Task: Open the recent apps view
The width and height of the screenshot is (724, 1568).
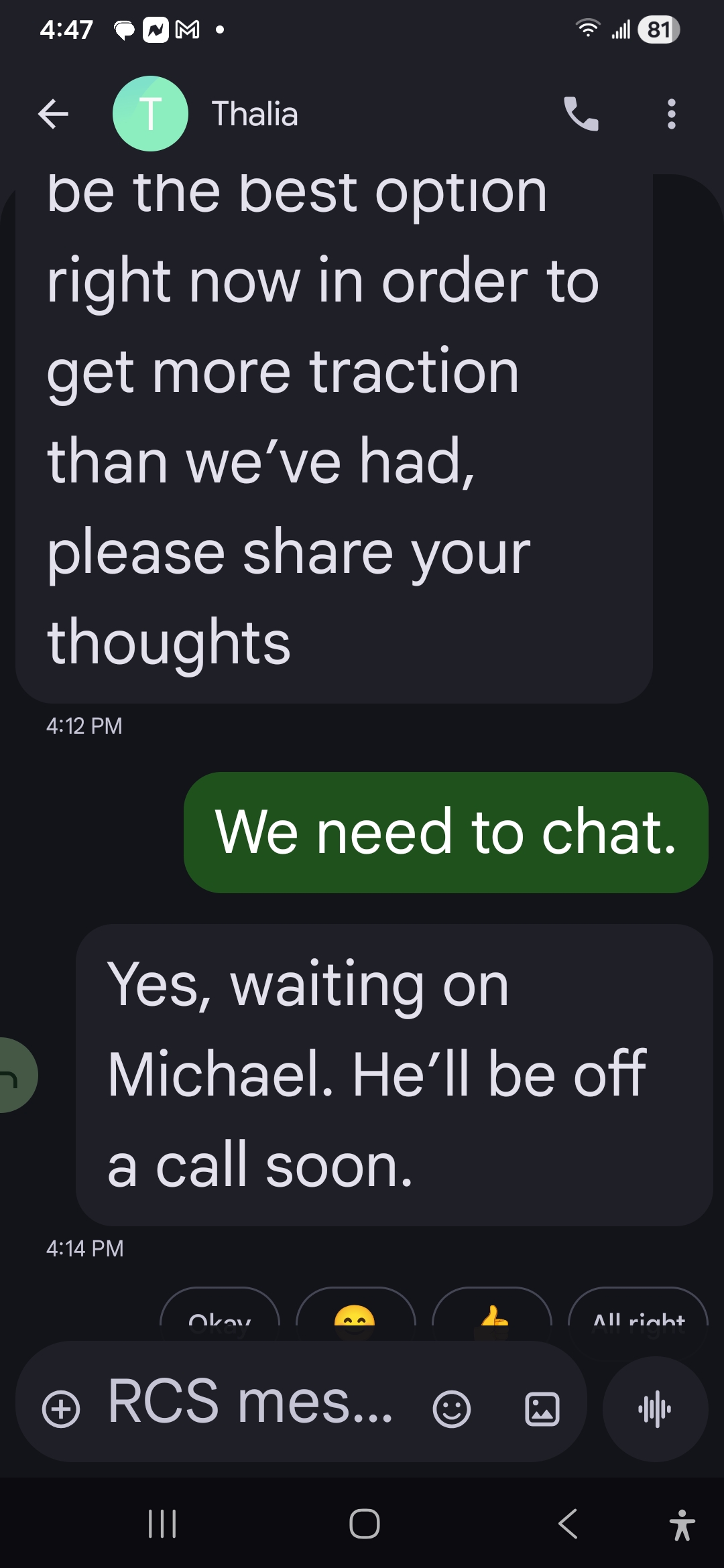Action: (x=162, y=1524)
